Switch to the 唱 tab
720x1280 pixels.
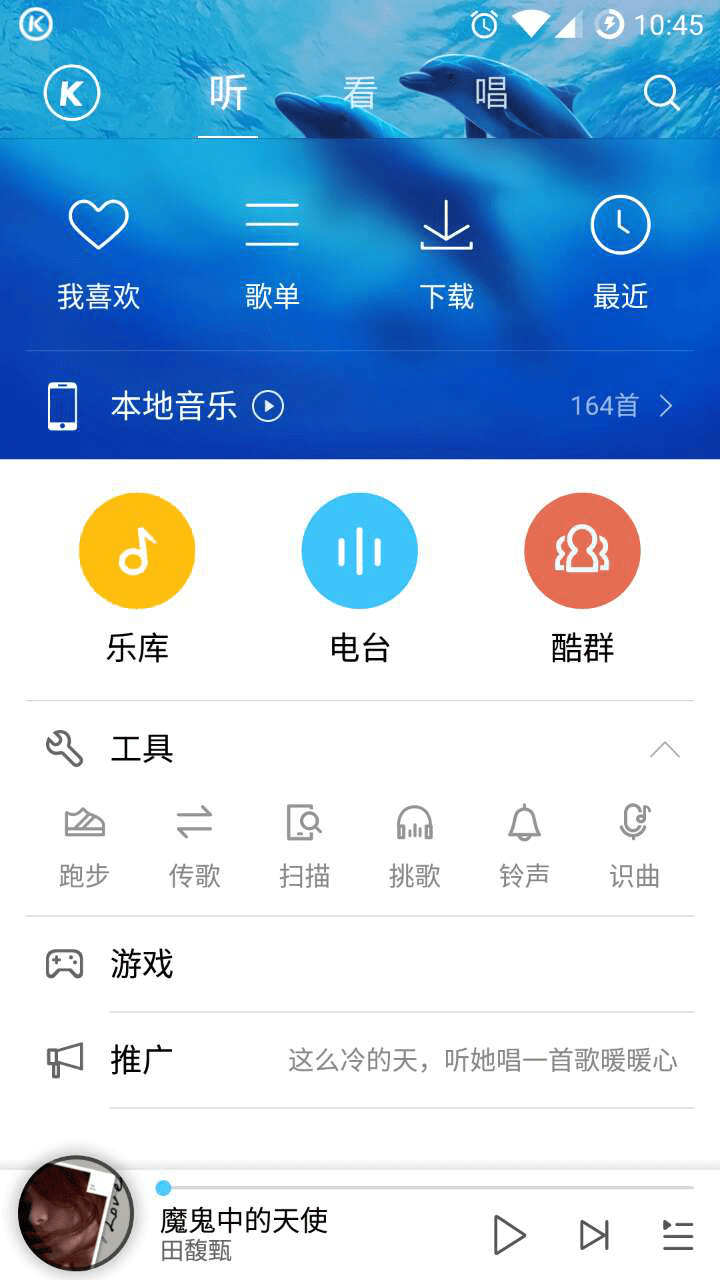pos(491,93)
